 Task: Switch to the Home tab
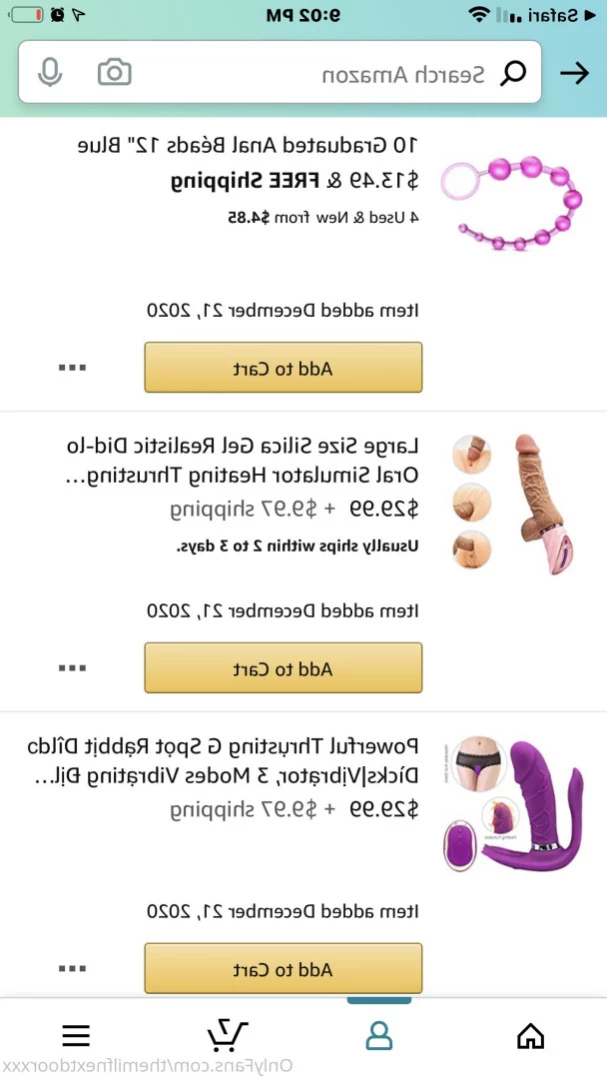coord(530,1035)
